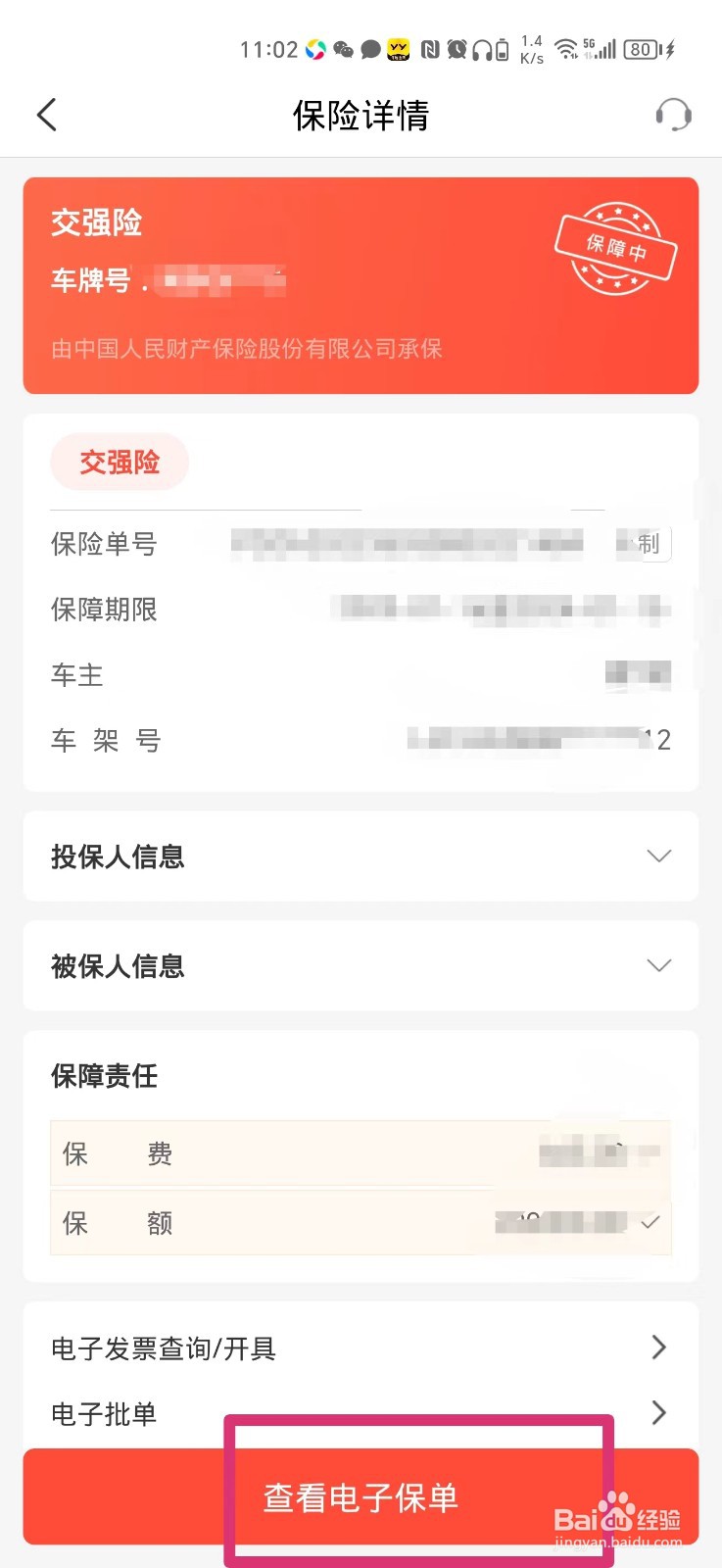Click the headphones status bar icon
722x1568 pixels.
tap(482, 48)
